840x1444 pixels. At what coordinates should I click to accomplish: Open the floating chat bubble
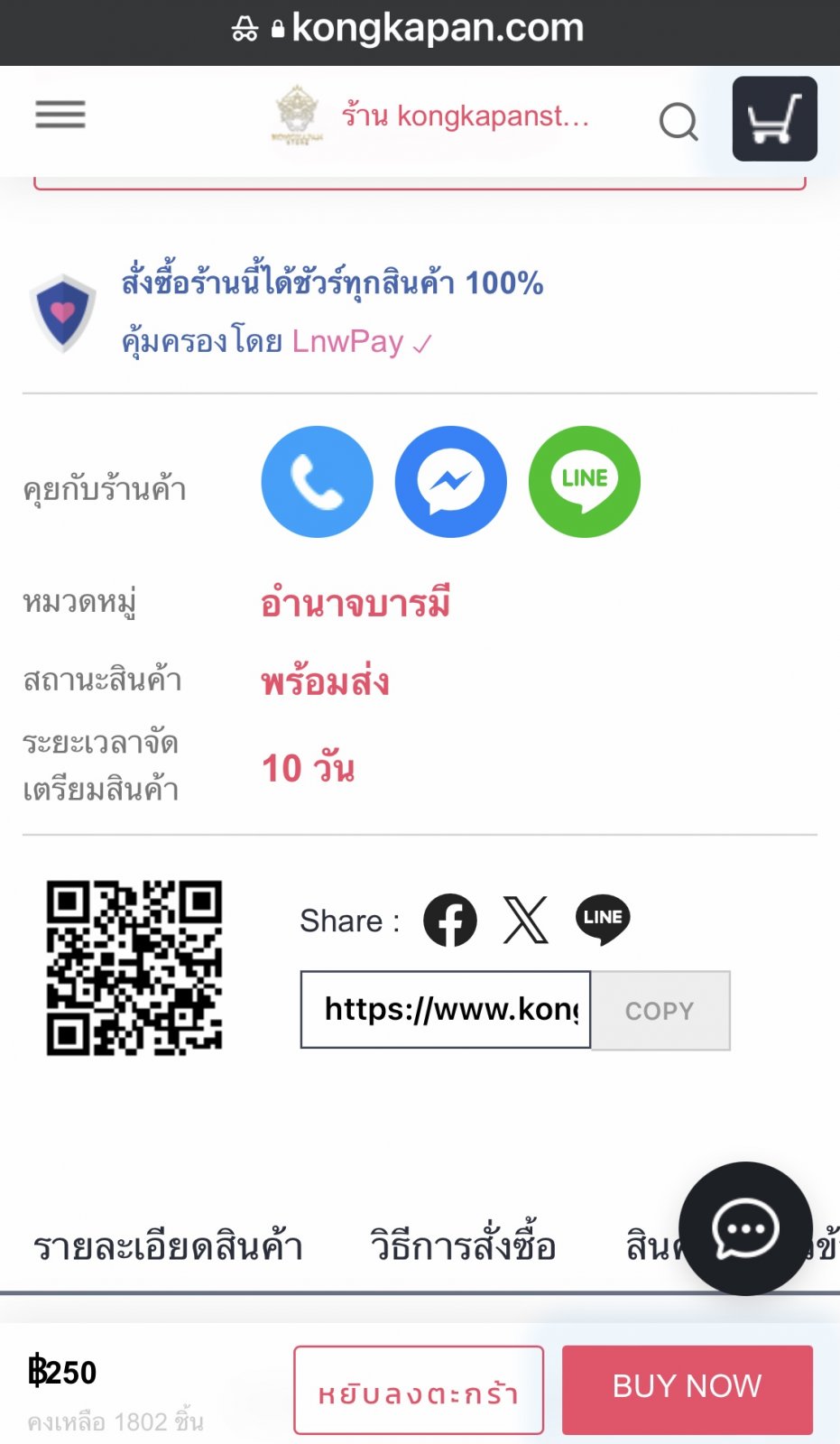coord(745,1228)
